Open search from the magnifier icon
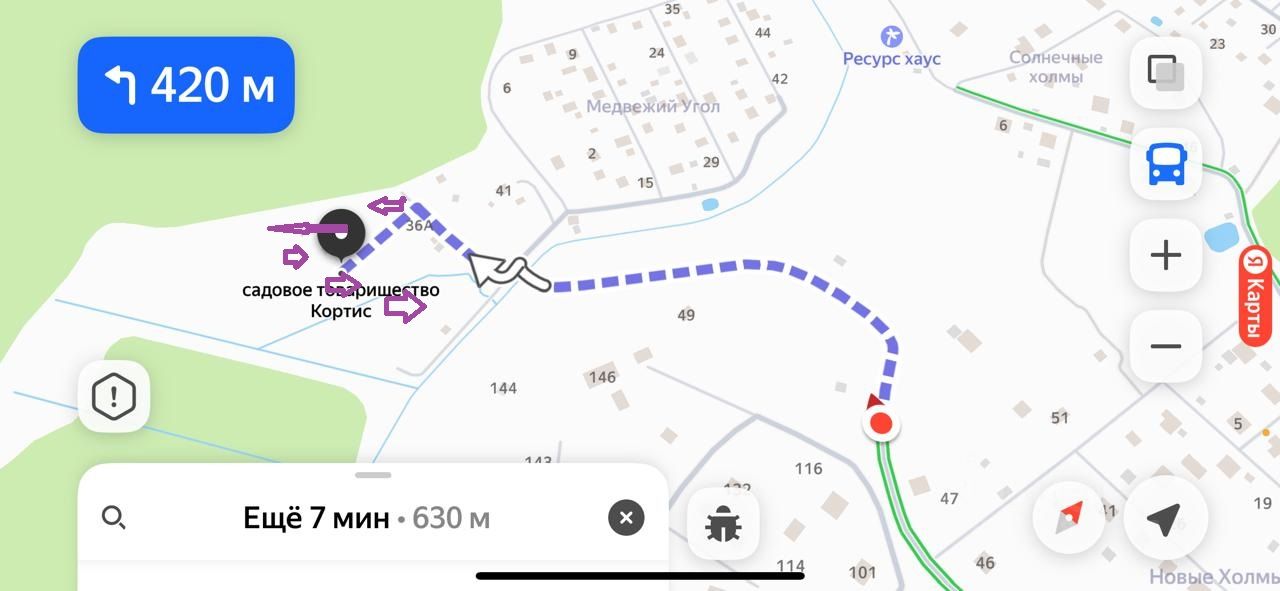The height and width of the screenshot is (591, 1280). tap(114, 518)
